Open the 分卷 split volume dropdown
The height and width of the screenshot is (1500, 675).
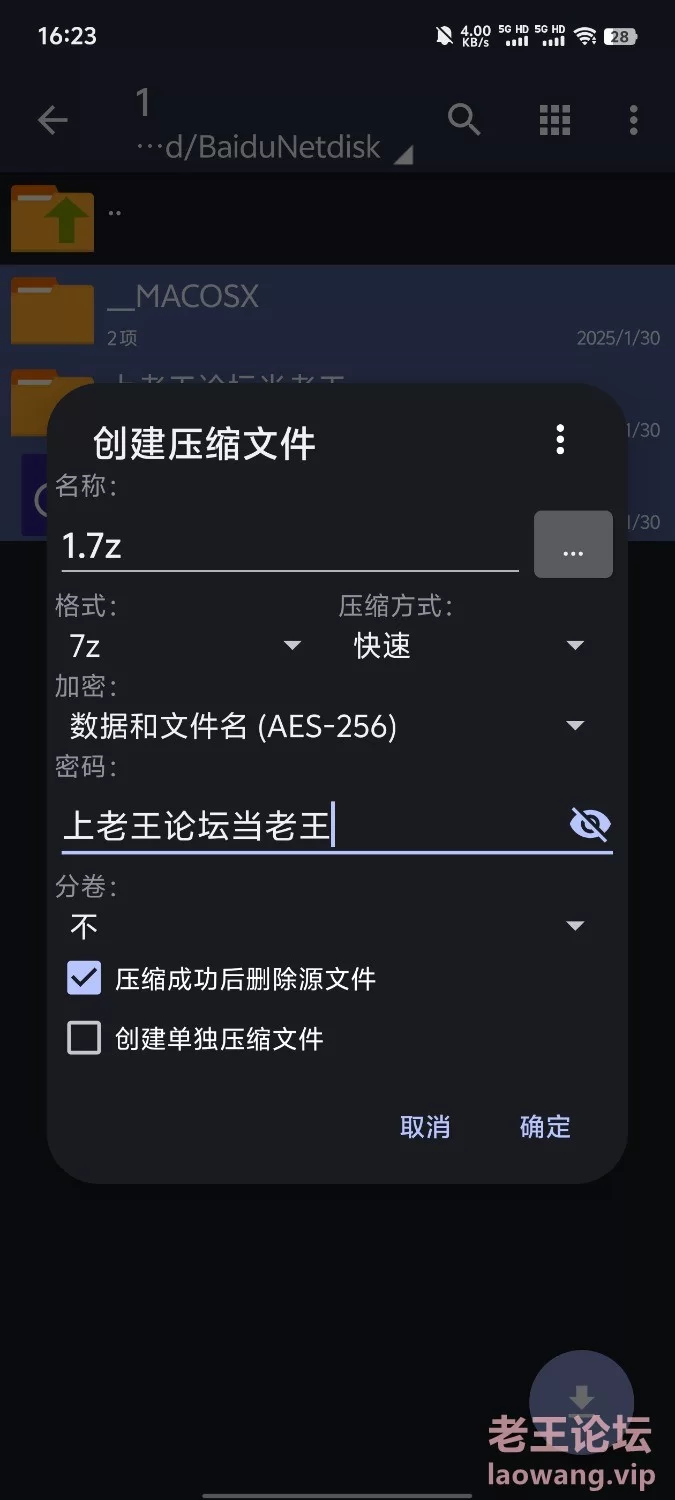tap(326, 926)
